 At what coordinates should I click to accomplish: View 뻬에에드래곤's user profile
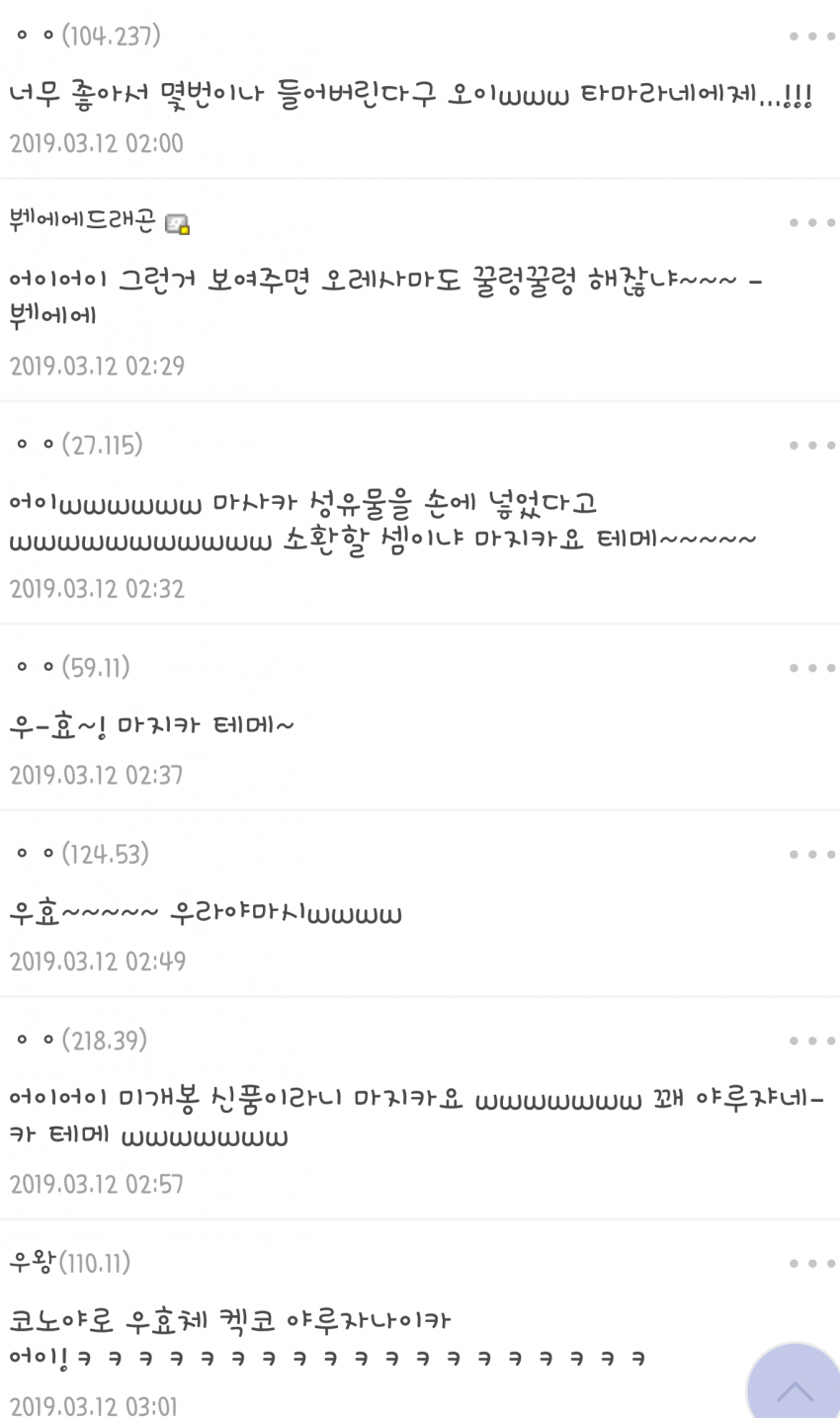83,222
